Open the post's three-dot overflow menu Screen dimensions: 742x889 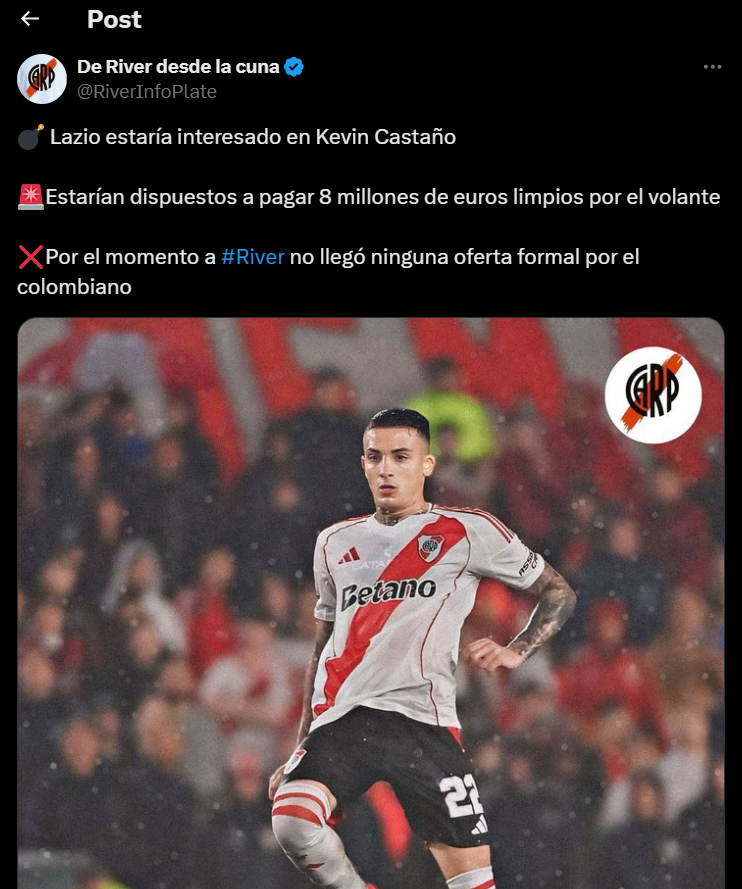point(712,67)
